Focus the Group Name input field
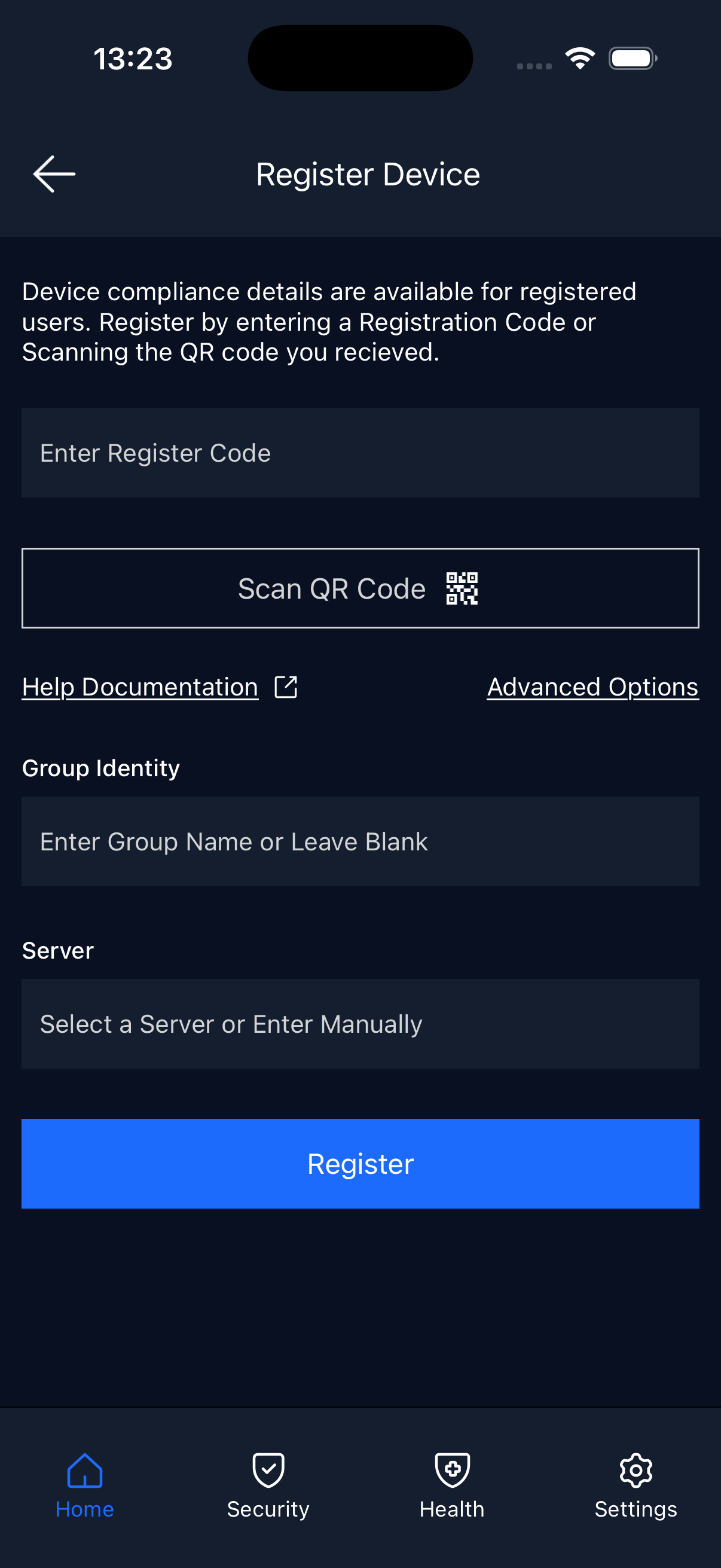 click(360, 841)
